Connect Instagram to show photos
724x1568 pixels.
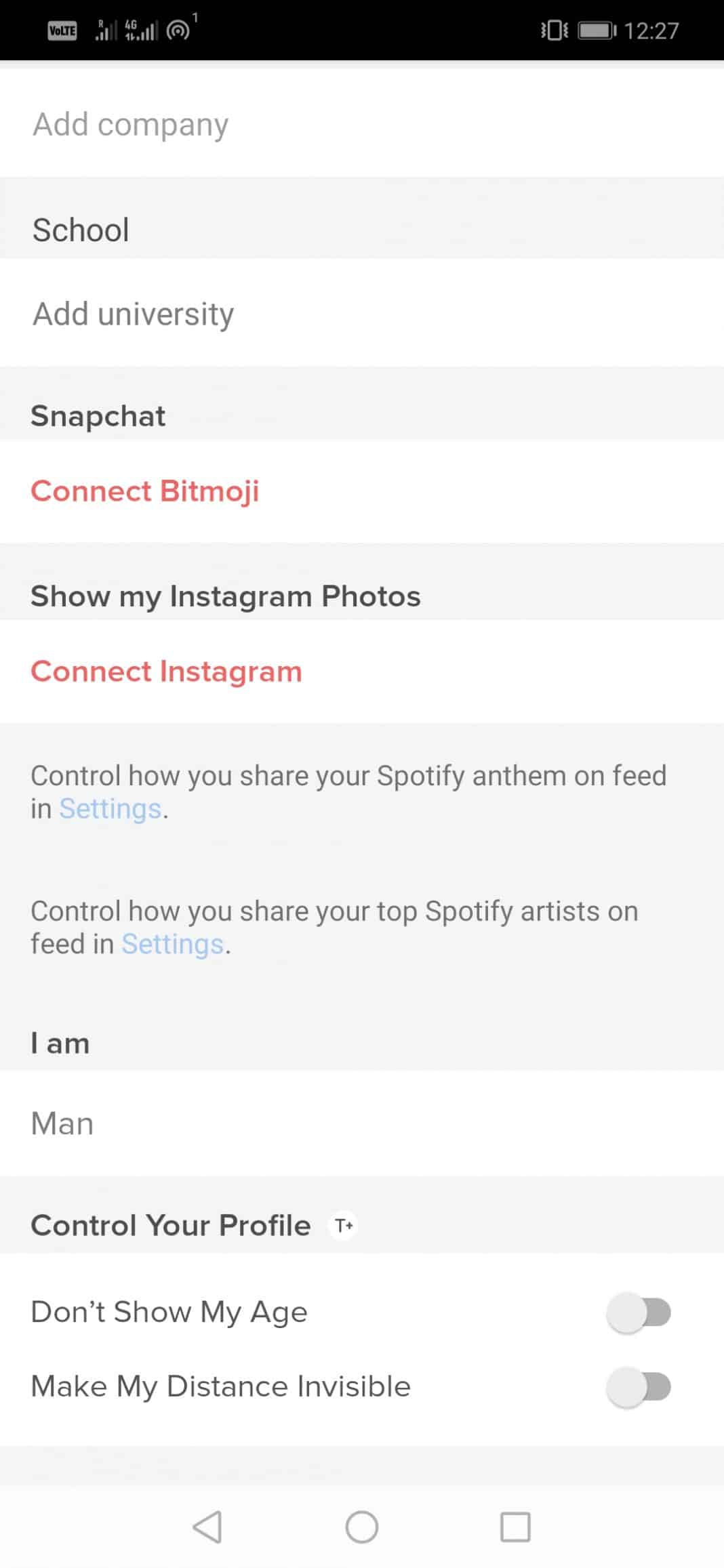(x=166, y=672)
